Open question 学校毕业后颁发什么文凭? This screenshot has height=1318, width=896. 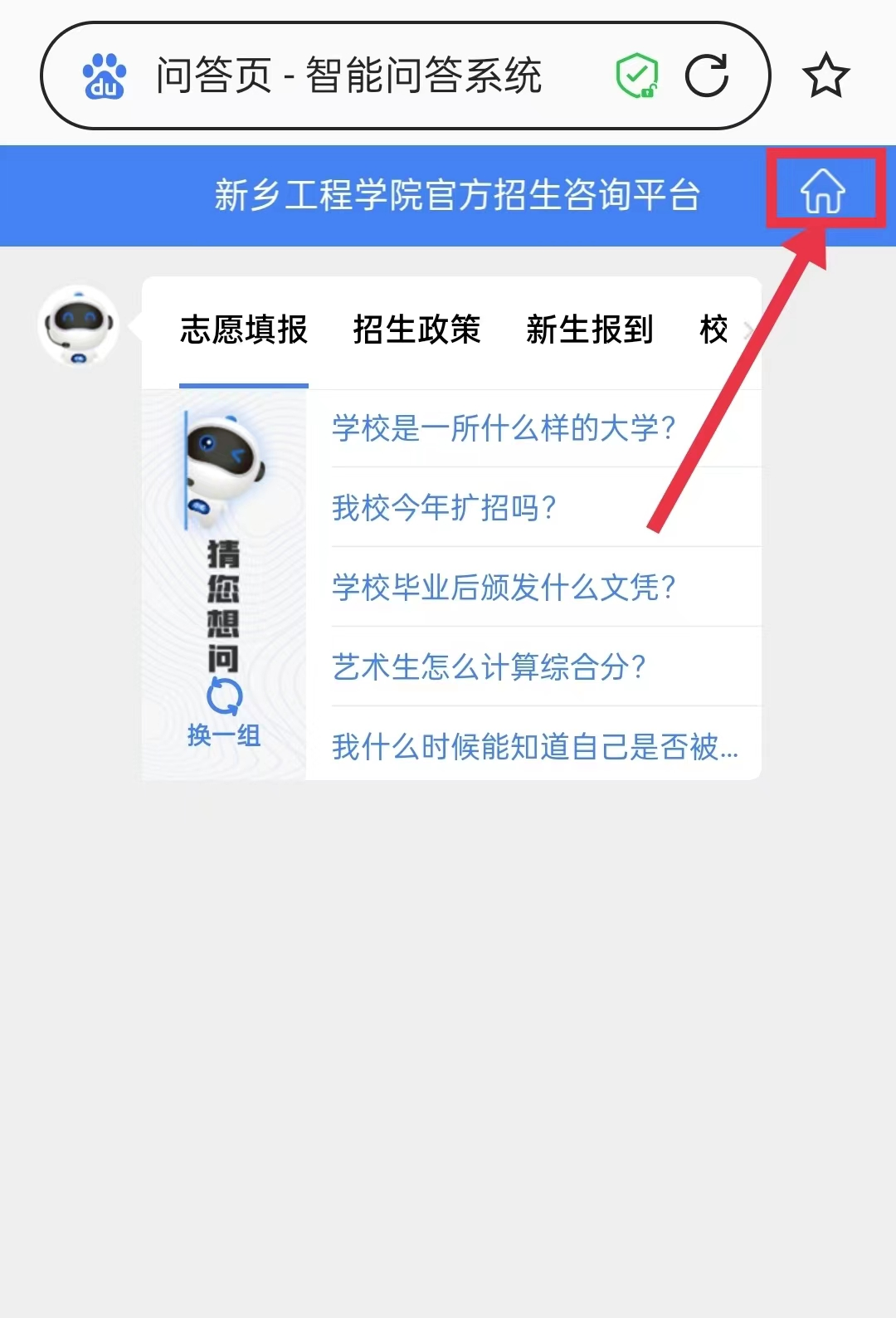504,587
